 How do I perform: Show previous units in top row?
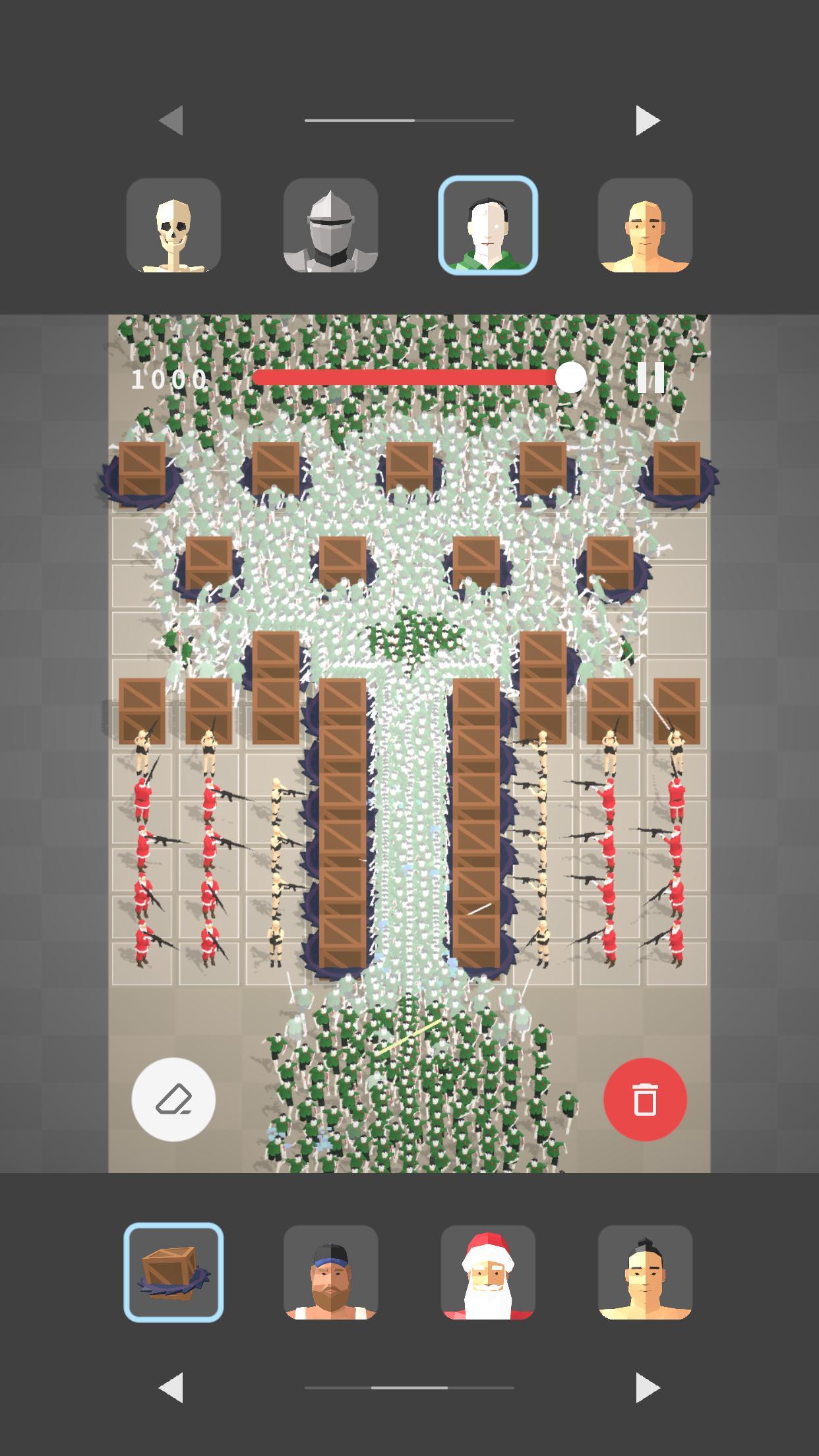(x=171, y=121)
